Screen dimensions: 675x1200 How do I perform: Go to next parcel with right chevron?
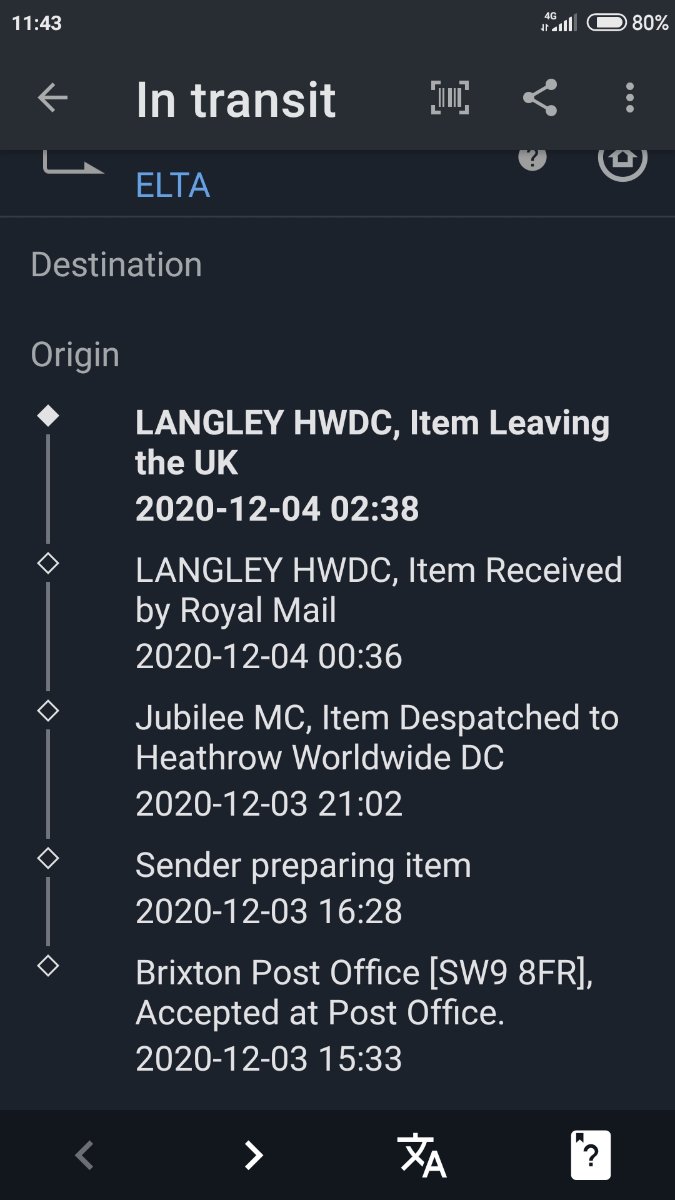tap(254, 1155)
